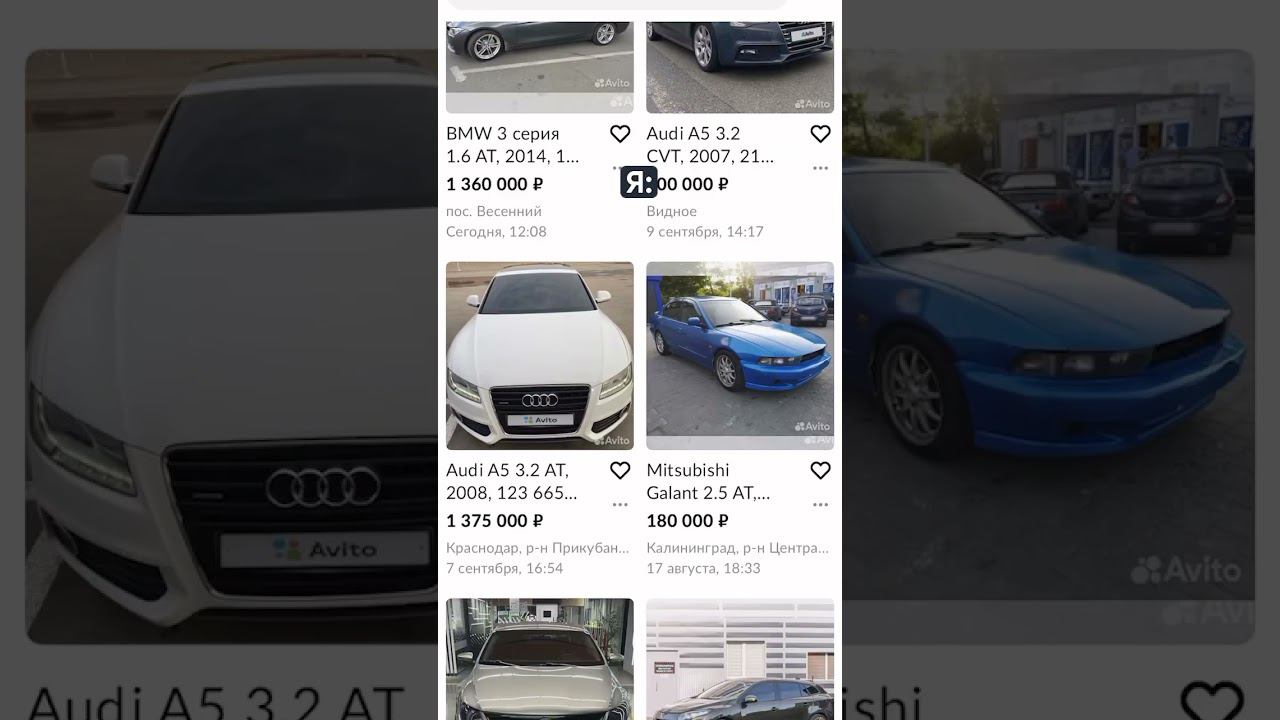The height and width of the screenshot is (720, 1280).
Task: Favorite the Audi A5 3.2 CVT listing
Action: coord(820,134)
